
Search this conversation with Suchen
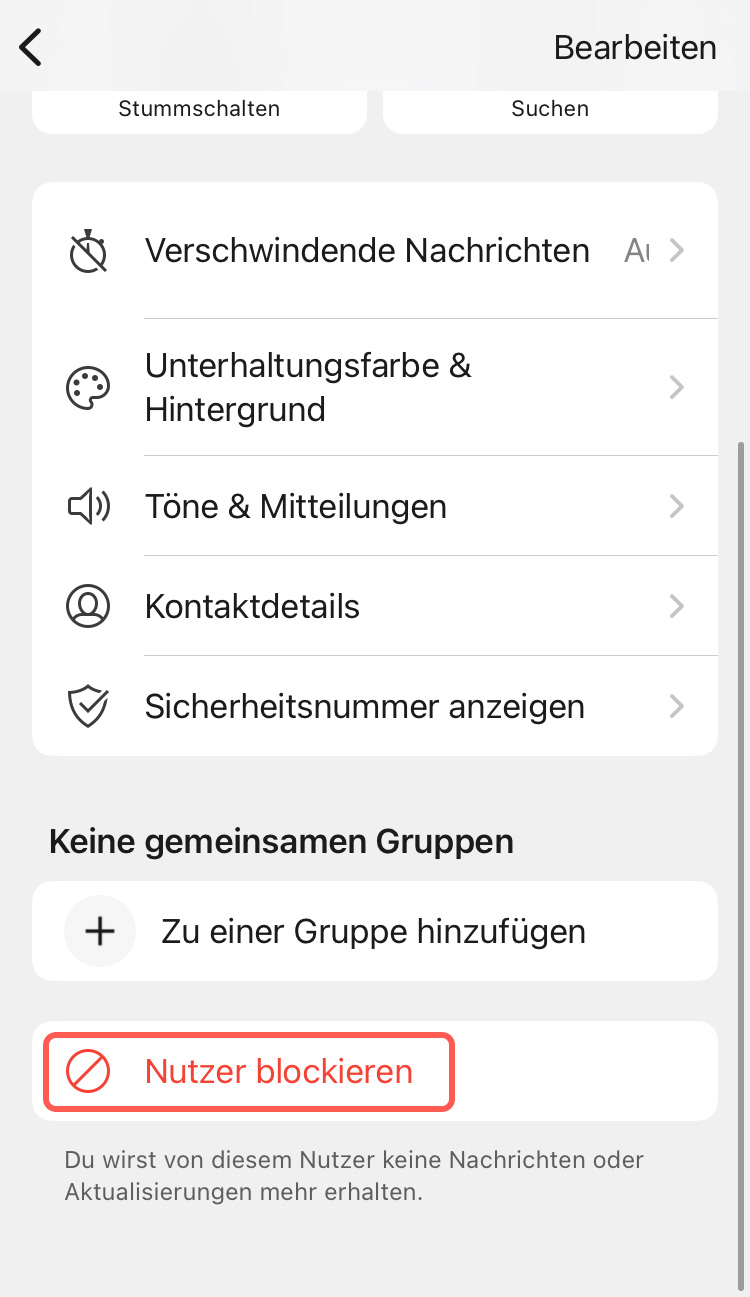(x=550, y=110)
